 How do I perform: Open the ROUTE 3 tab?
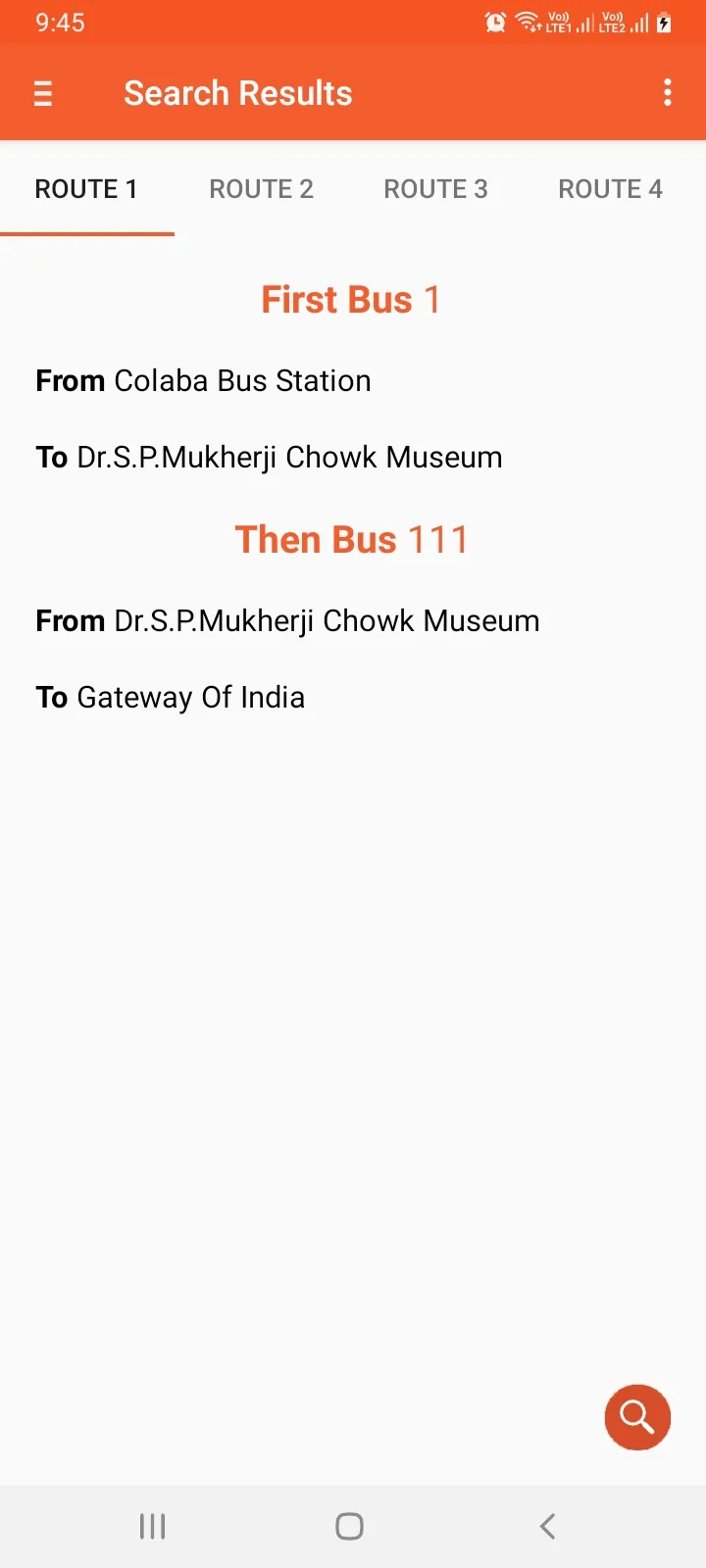point(436,188)
